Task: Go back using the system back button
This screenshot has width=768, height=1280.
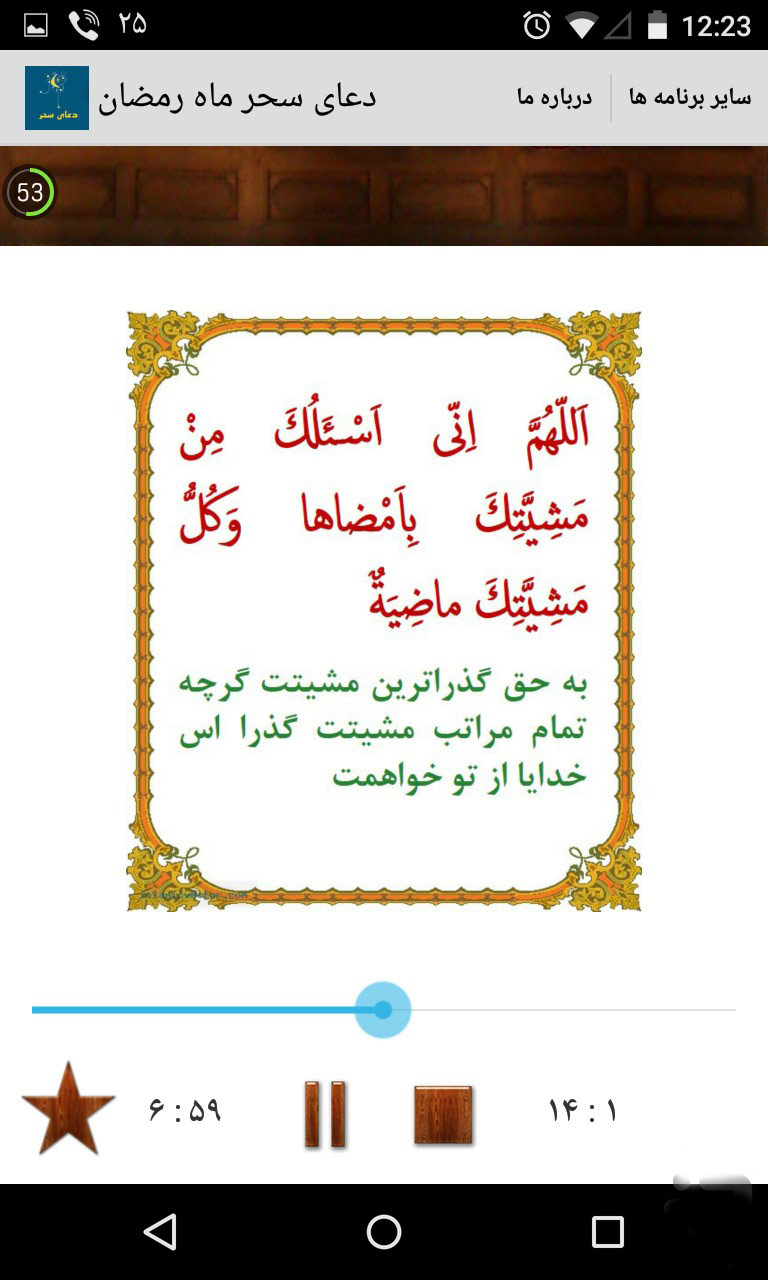Action: tap(160, 1232)
